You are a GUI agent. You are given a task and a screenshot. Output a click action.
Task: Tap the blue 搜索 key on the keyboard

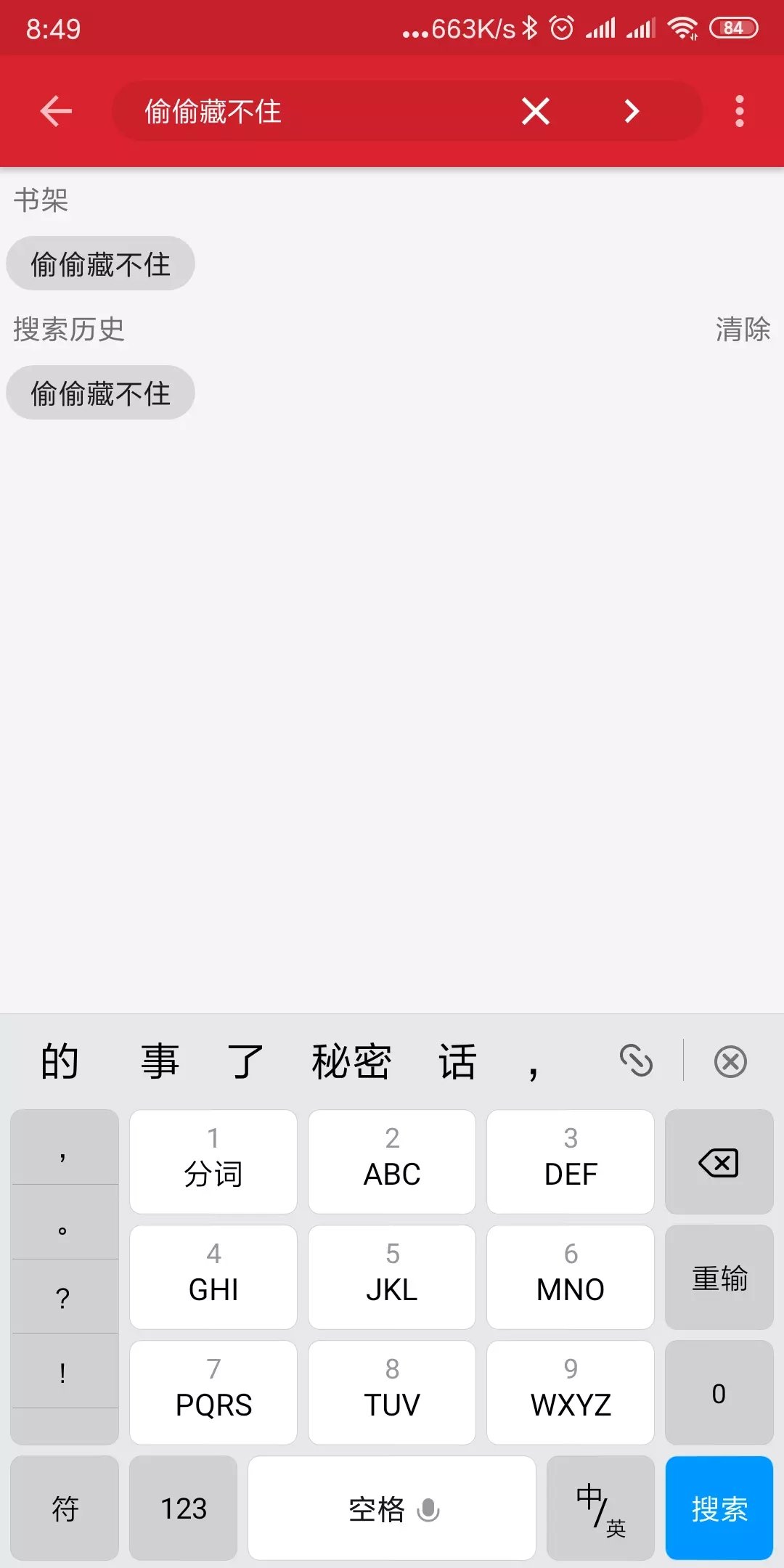(719, 1508)
